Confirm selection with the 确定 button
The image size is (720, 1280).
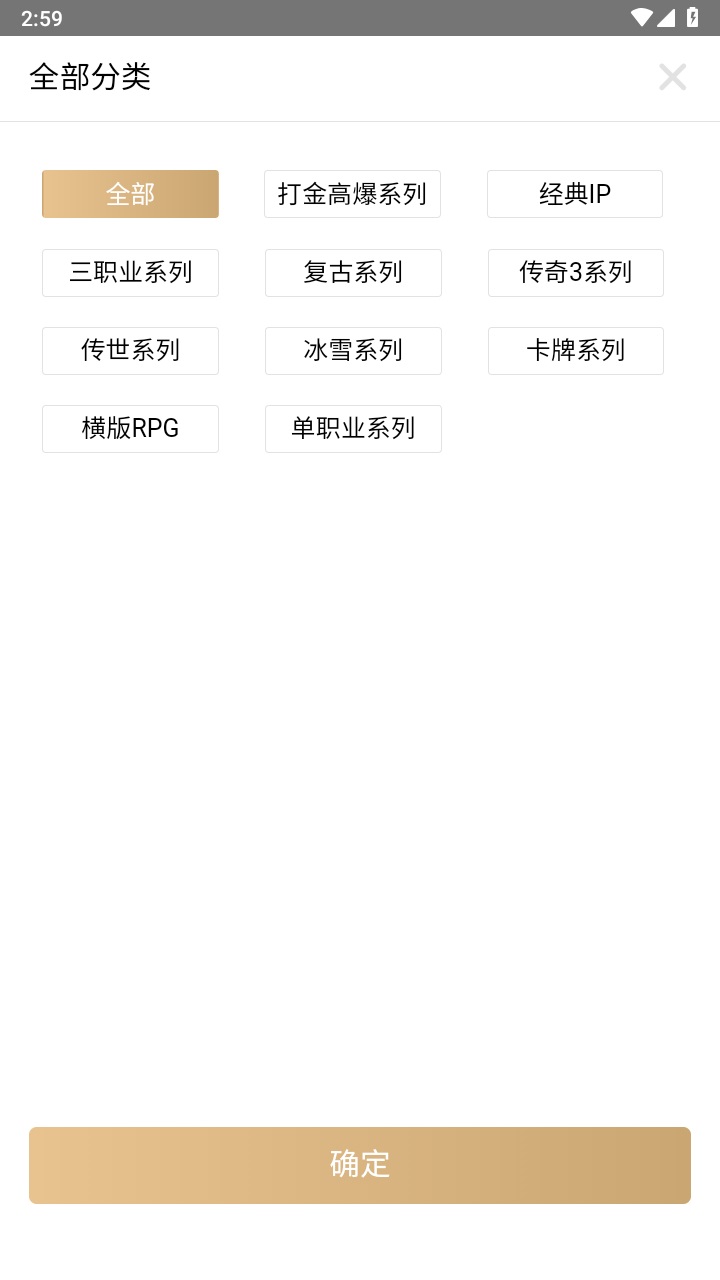click(x=360, y=1164)
